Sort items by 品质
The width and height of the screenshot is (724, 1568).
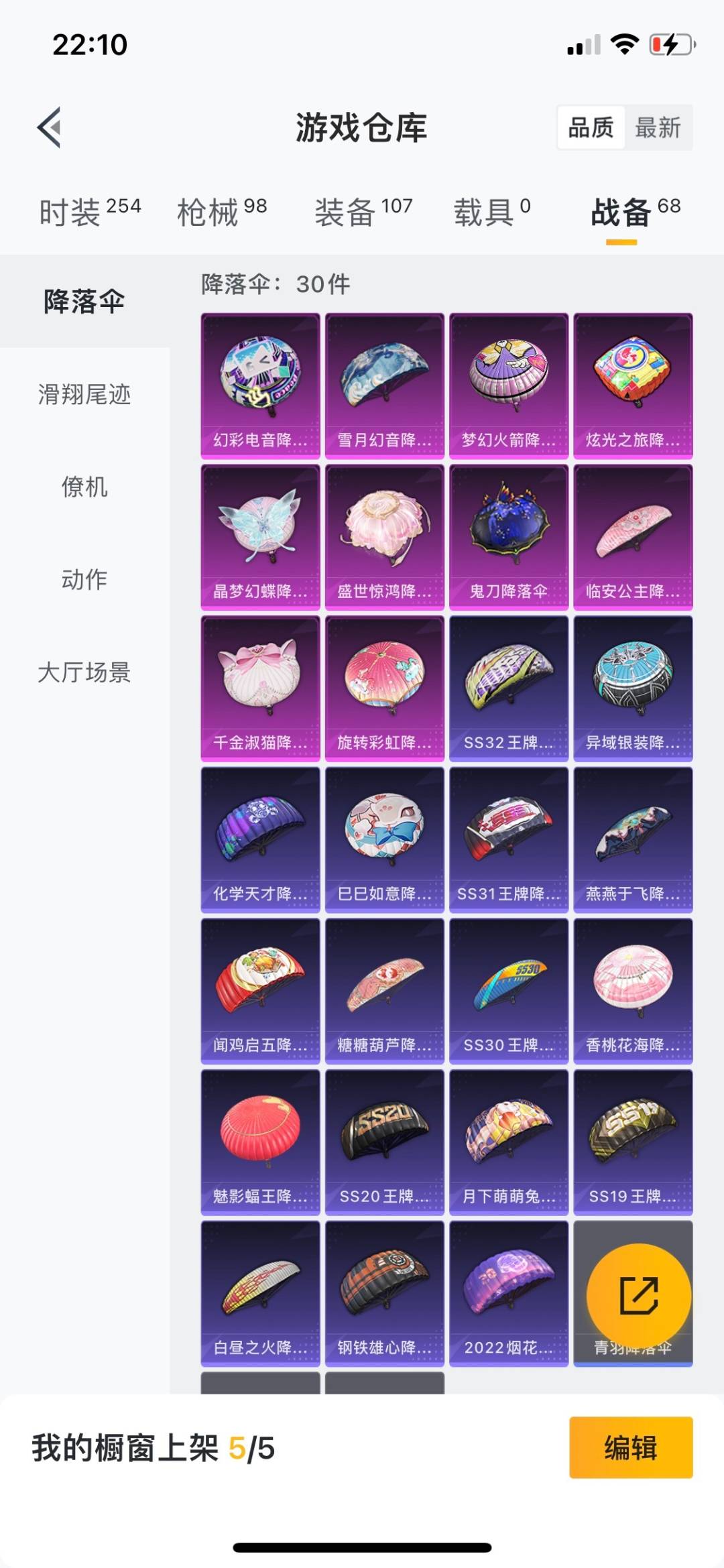[591, 127]
